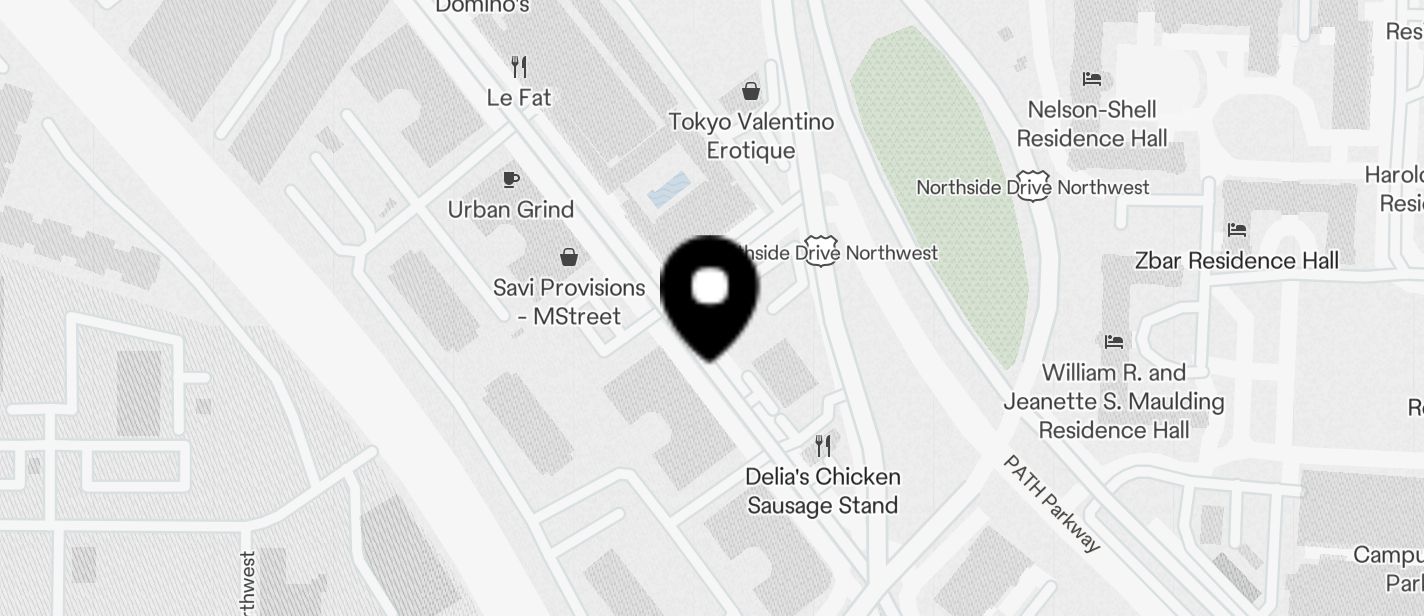Select Le Fat restaurant on the map
Image resolution: width=1424 pixels, height=616 pixels.
(518, 68)
